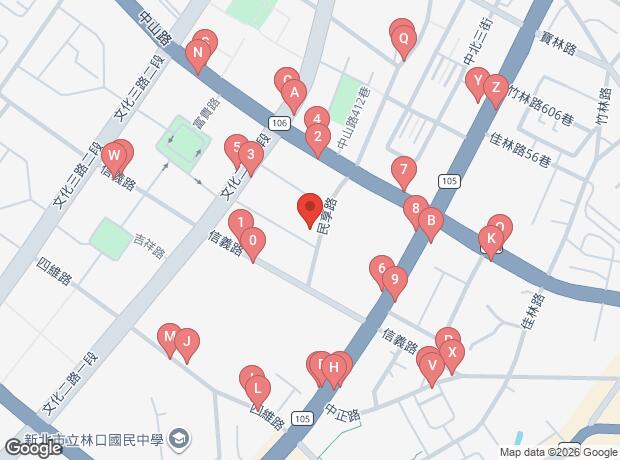The height and width of the screenshot is (460, 620).
Task: Open the marker numbered 0
Action: coord(253,242)
